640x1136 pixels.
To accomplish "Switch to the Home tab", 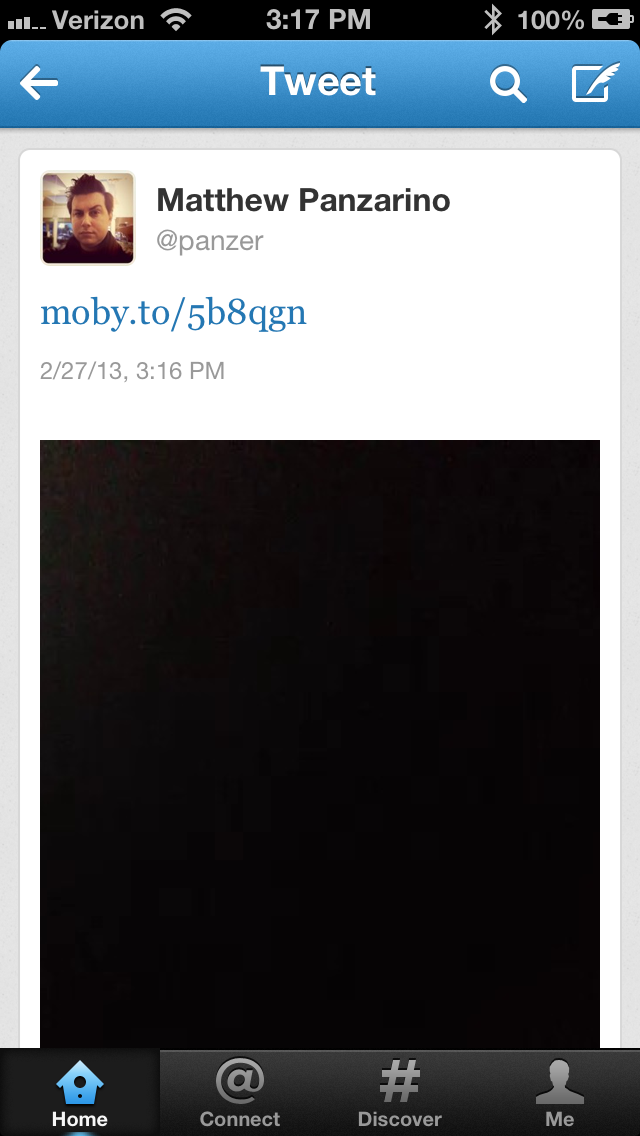I will (80, 1093).
